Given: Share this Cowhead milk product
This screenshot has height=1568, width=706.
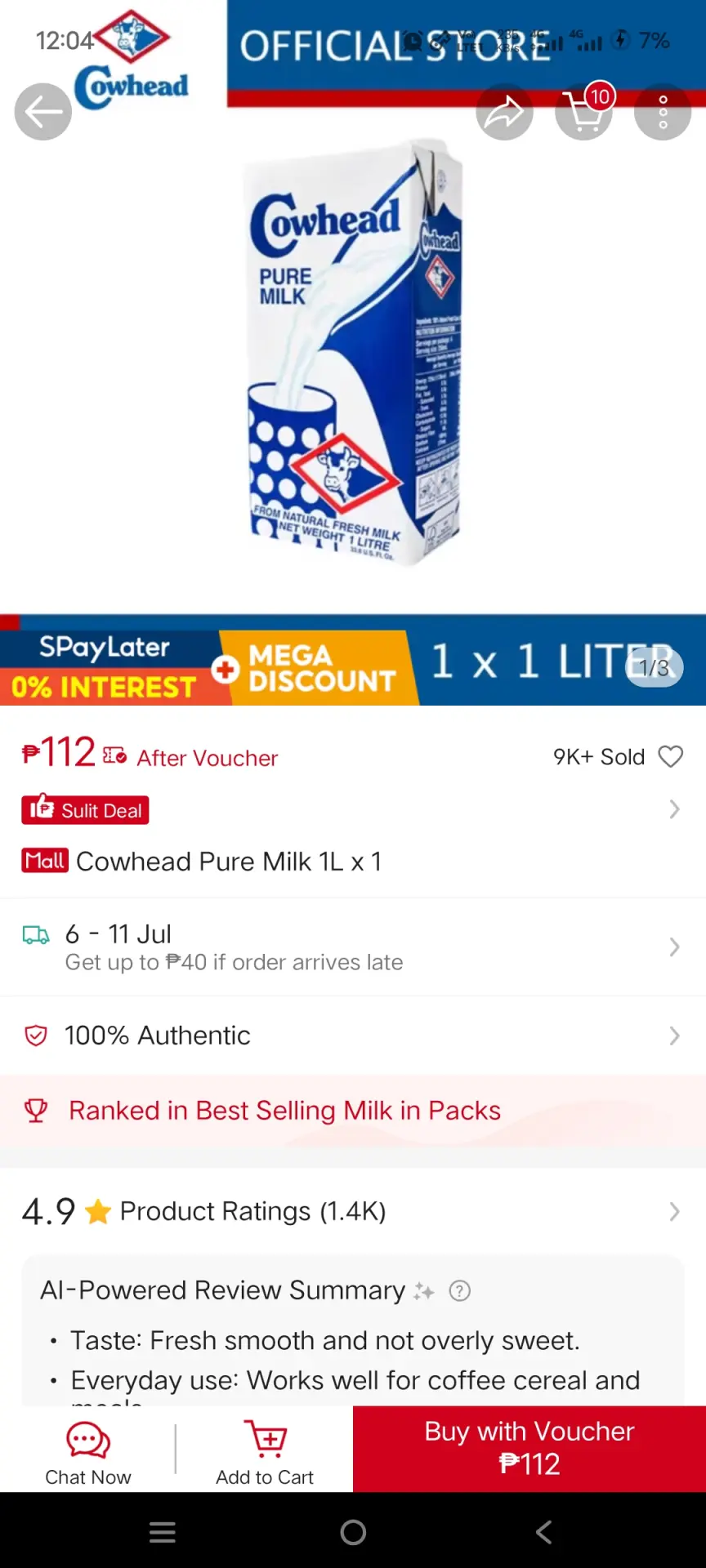Looking at the screenshot, I should [505, 112].
